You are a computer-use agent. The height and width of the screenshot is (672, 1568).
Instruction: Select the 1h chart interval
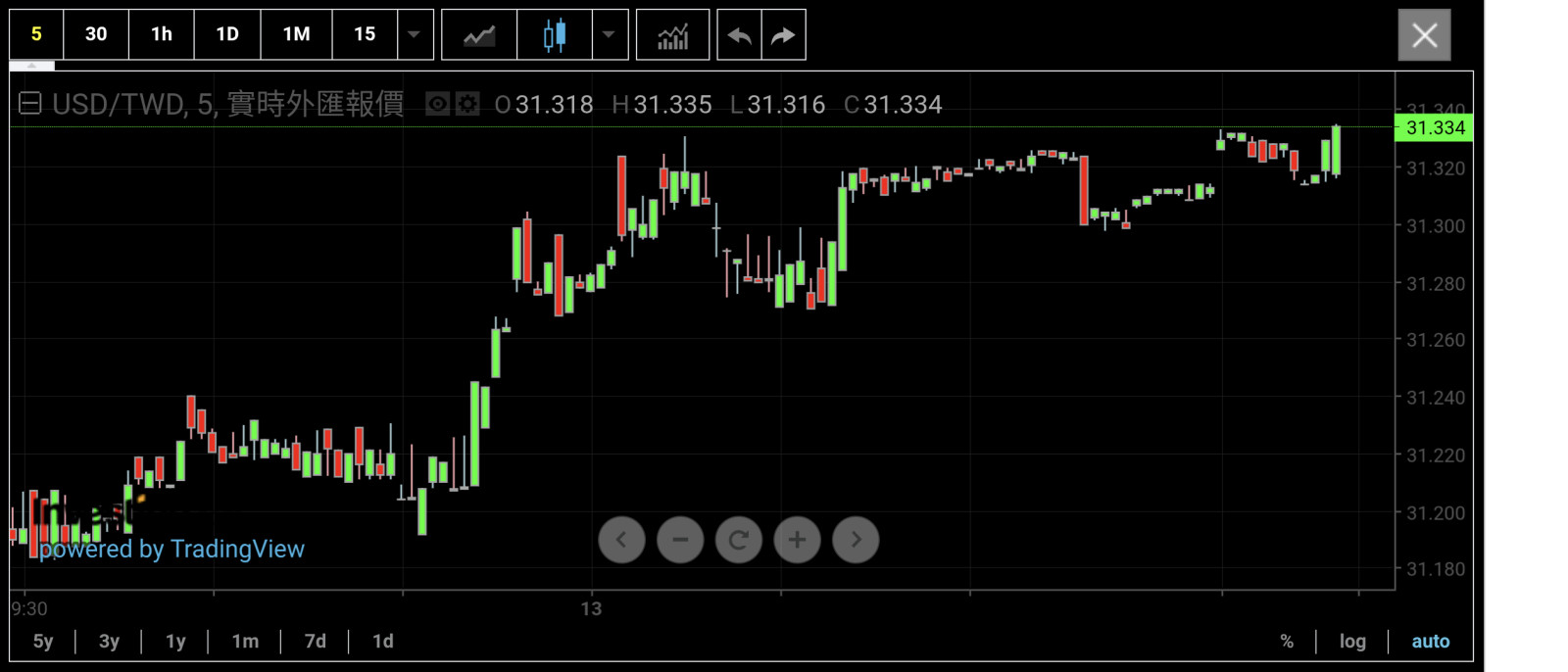[x=162, y=34]
